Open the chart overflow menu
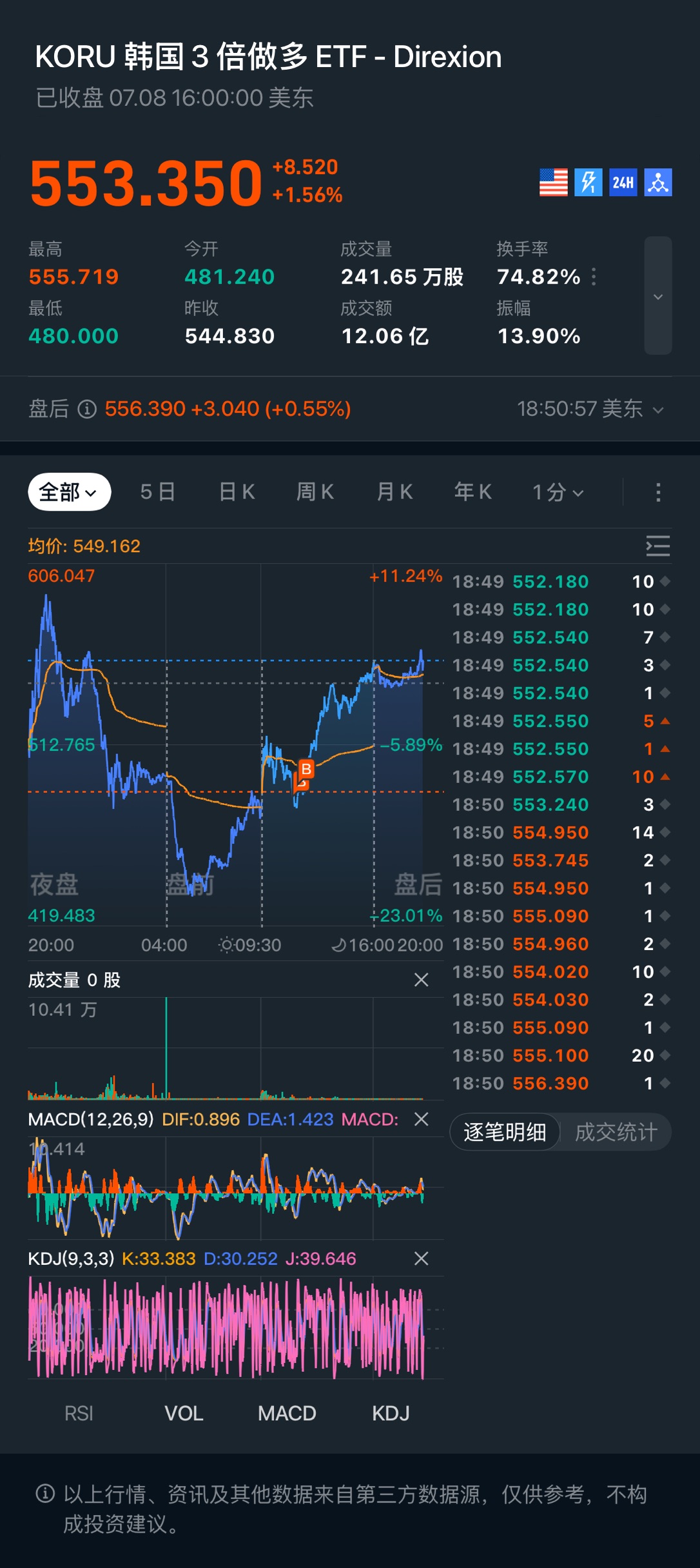Viewport: 700px width, 1568px height. [658, 492]
